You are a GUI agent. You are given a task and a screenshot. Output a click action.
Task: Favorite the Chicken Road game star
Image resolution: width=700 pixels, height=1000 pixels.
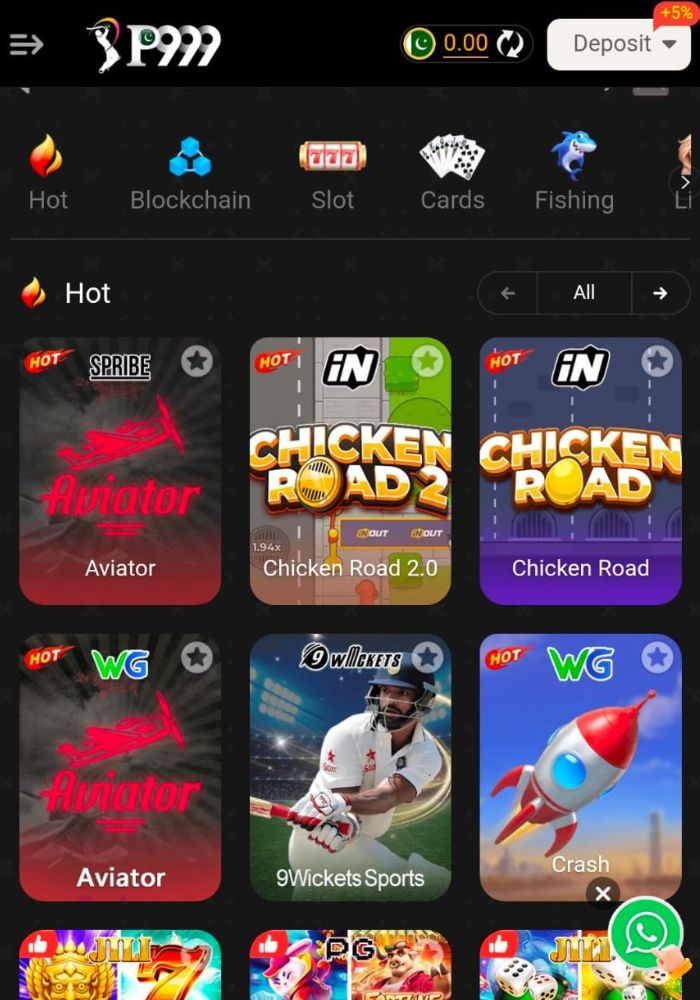point(657,361)
